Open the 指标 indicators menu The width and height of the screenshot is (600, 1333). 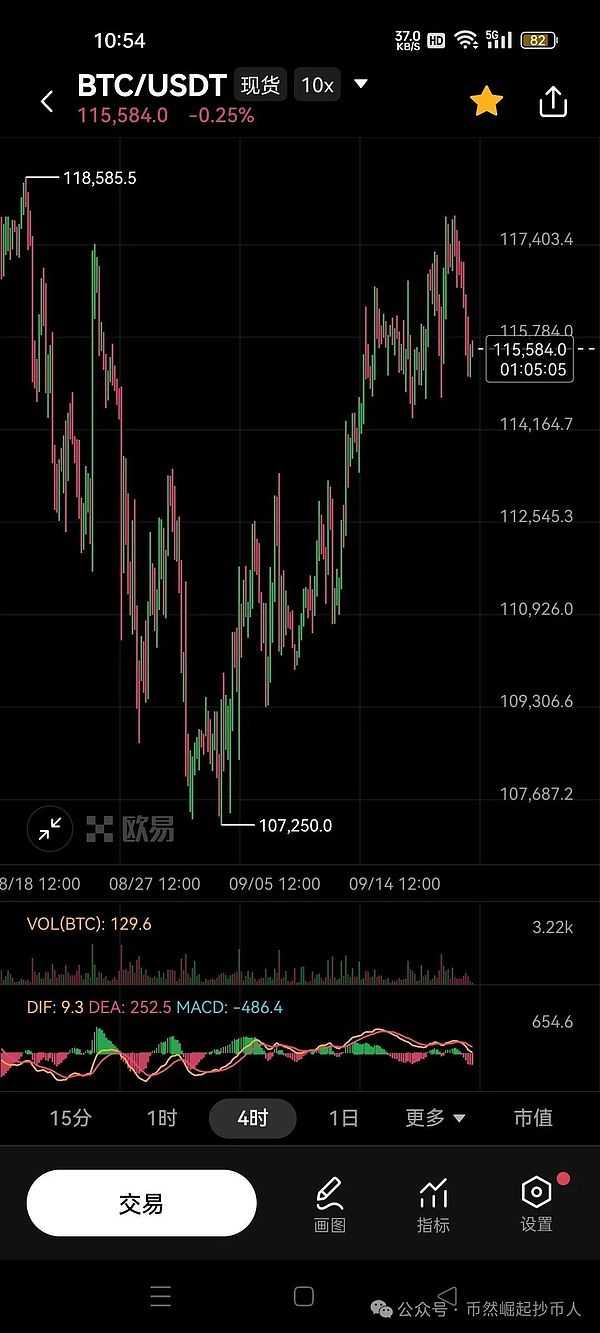[433, 1203]
